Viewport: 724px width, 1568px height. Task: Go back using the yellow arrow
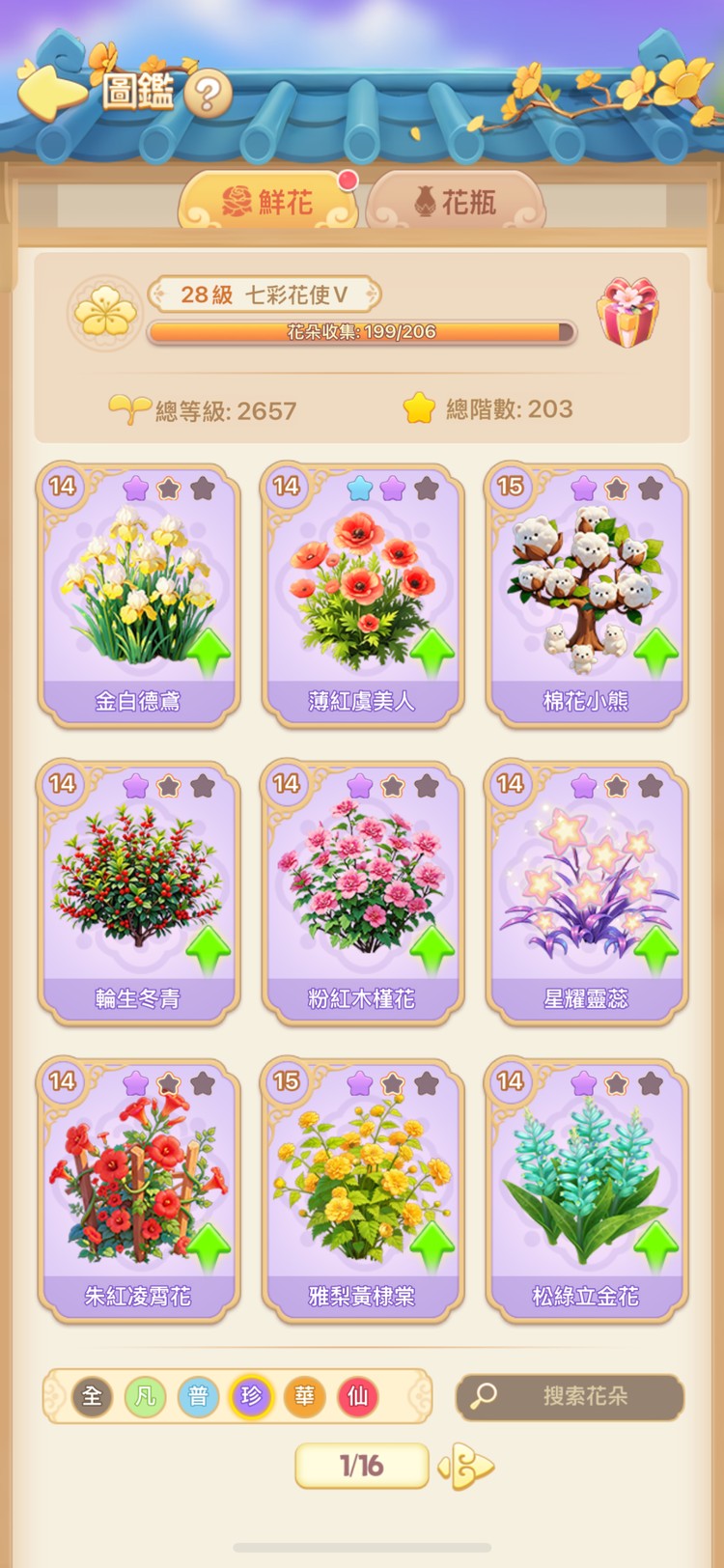coord(51,90)
